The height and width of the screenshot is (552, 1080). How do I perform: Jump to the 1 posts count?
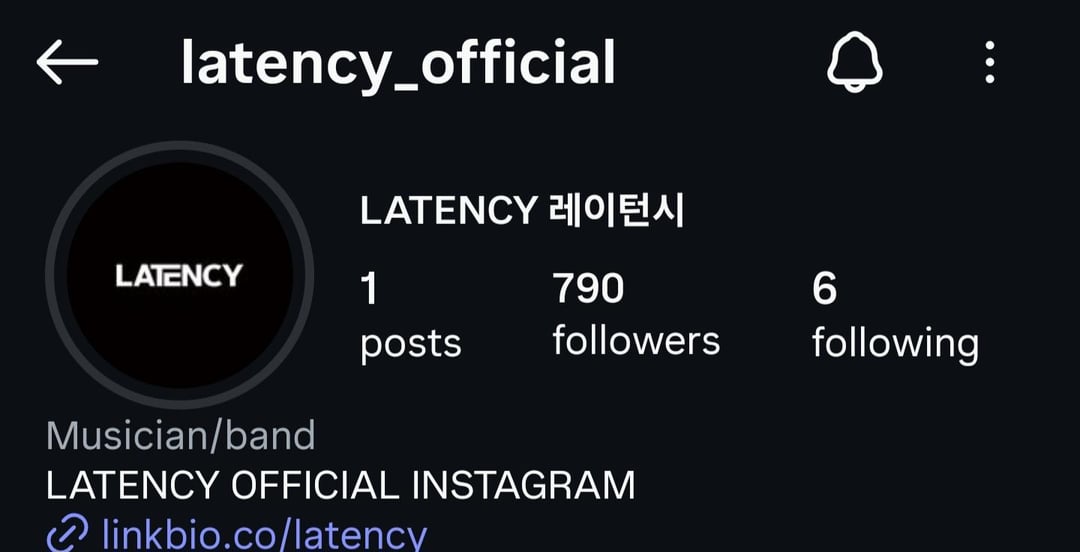click(x=410, y=315)
